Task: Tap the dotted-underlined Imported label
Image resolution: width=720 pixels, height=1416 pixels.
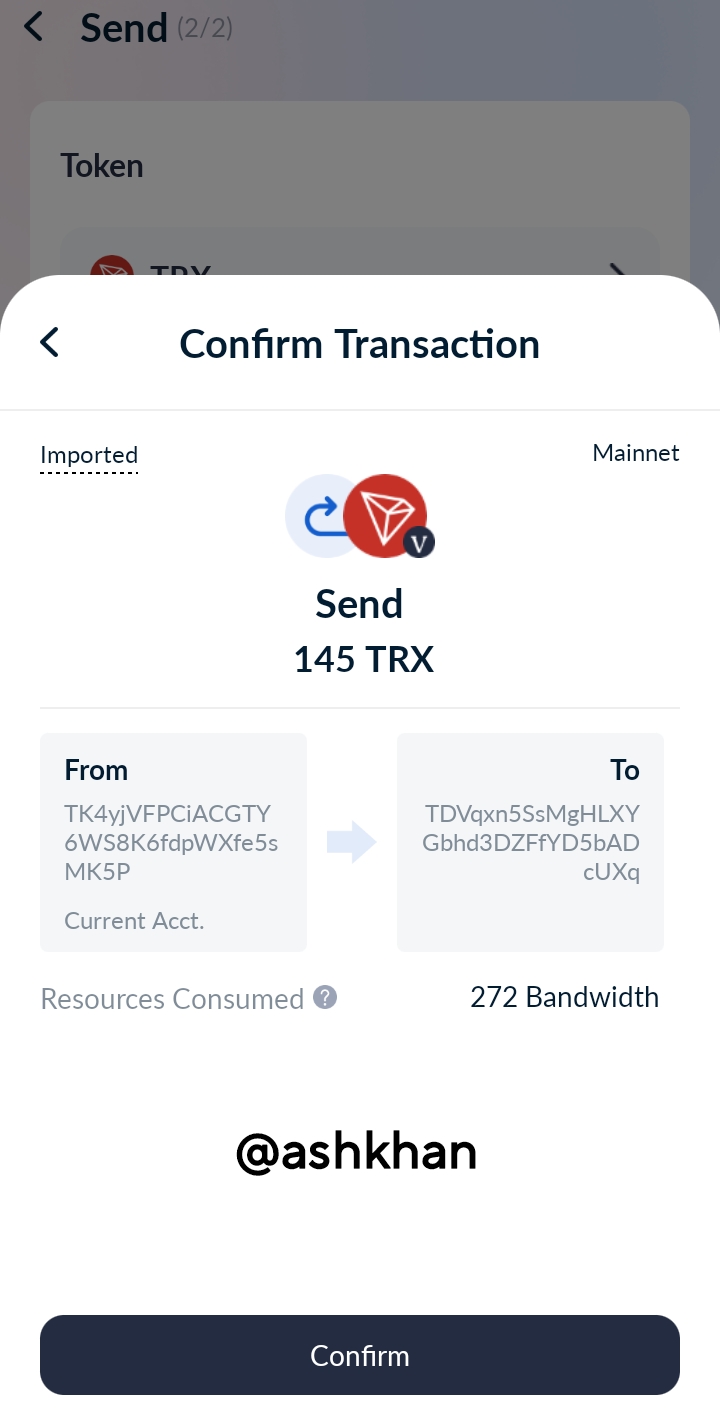Action: click(89, 456)
